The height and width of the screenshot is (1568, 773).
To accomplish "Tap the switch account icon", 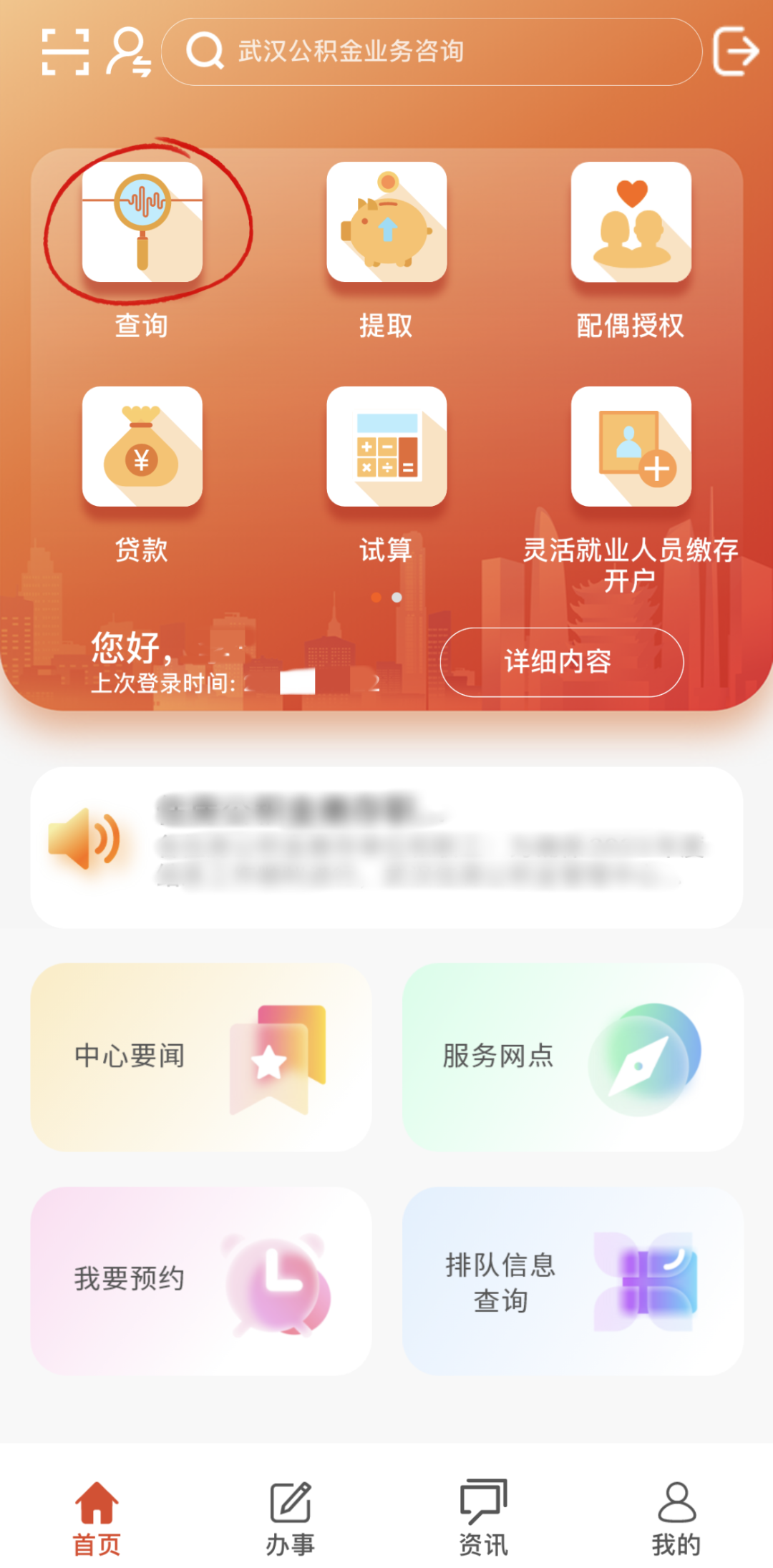I will pyautogui.click(x=129, y=52).
